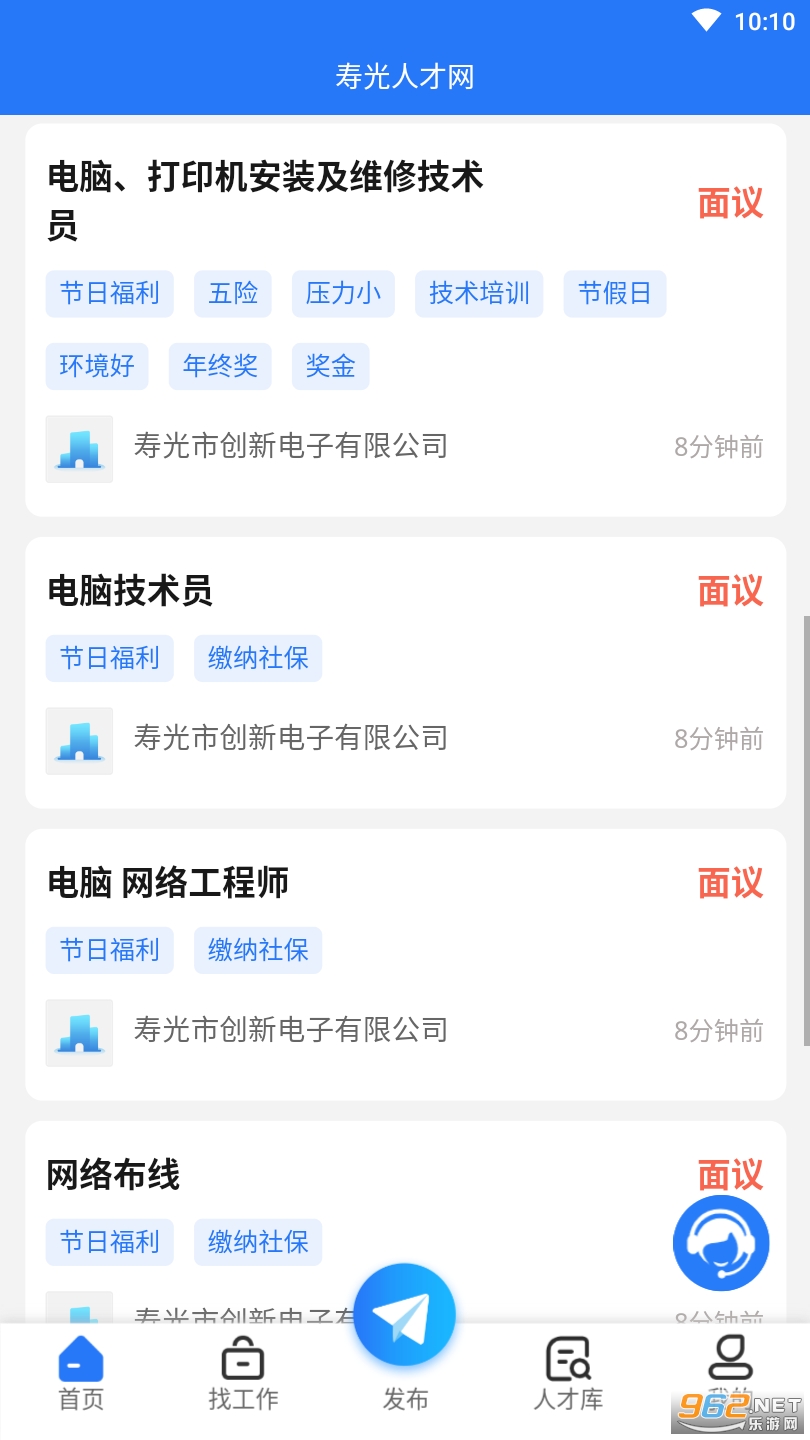Open the 电脑、打印机安装及维修技术员 job card
Screen dimensions: 810x1440
pyautogui.click(x=266, y=202)
